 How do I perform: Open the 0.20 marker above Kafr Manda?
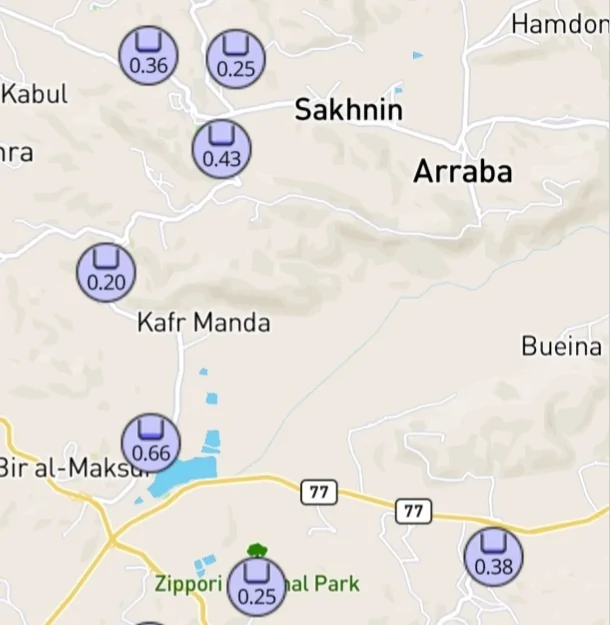coord(106,272)
